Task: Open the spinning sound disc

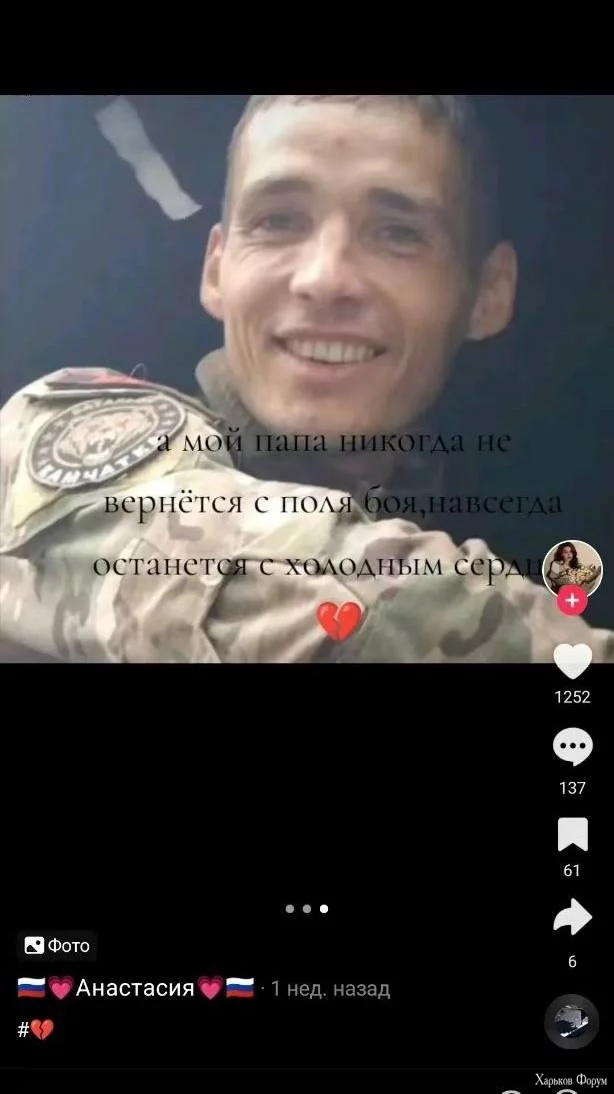Action: [x=572, y=1021]
